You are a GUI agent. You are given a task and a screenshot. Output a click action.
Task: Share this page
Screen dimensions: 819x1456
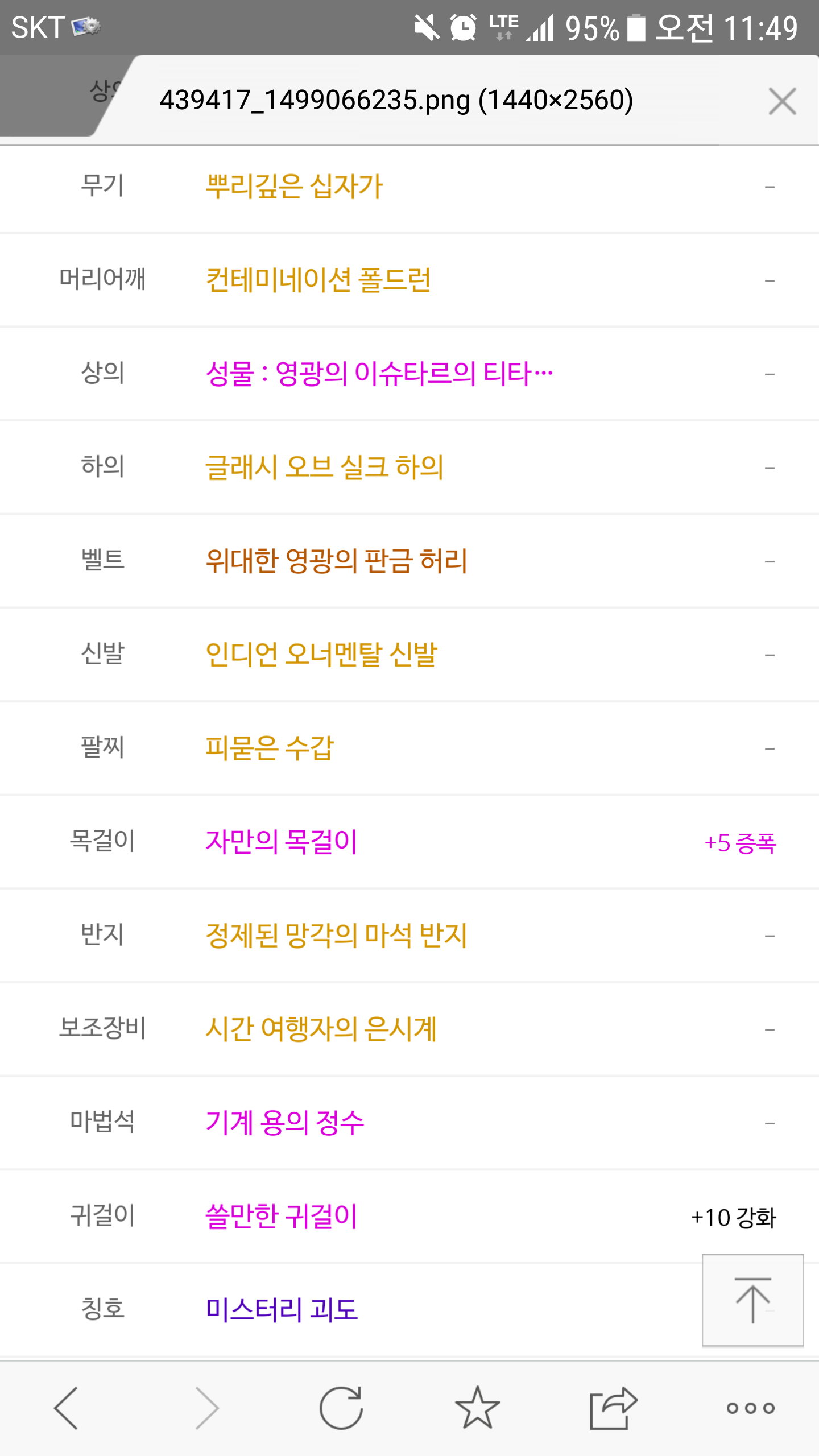click(614, 1408)
